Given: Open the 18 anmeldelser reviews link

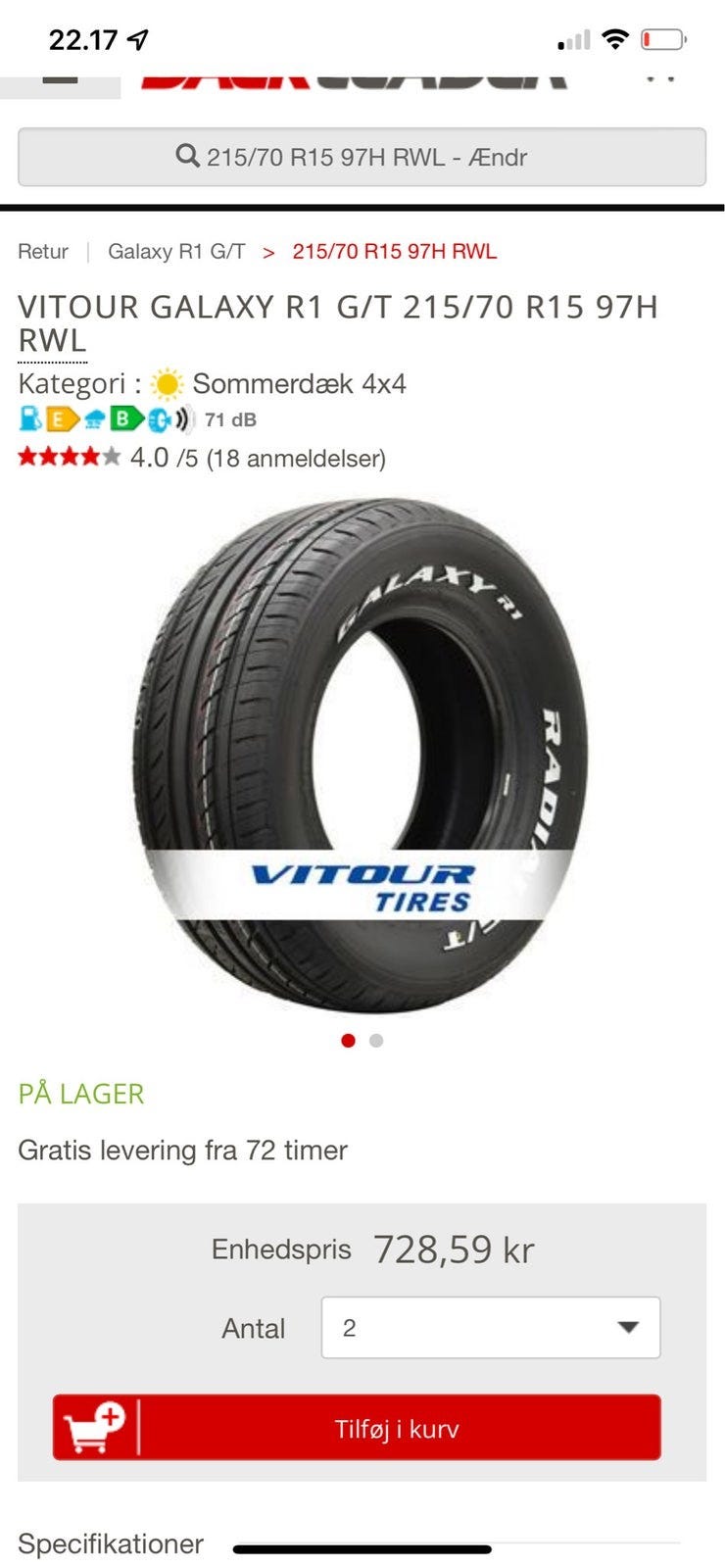Looking at the screenshot, I should [x=296, y=459].
